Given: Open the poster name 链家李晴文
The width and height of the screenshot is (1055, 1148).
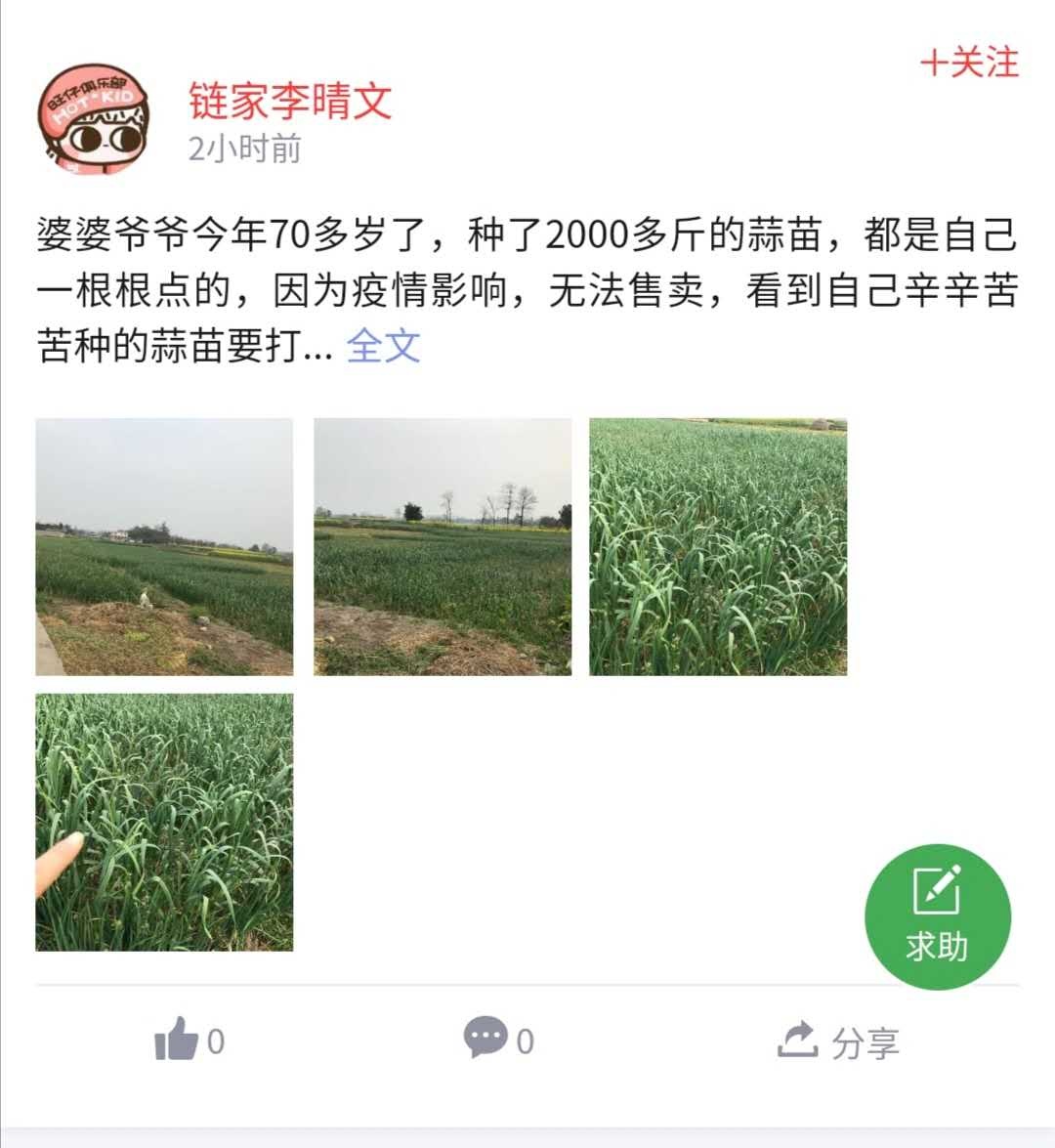Looking at the screenshot, I should tap(290, 102).
